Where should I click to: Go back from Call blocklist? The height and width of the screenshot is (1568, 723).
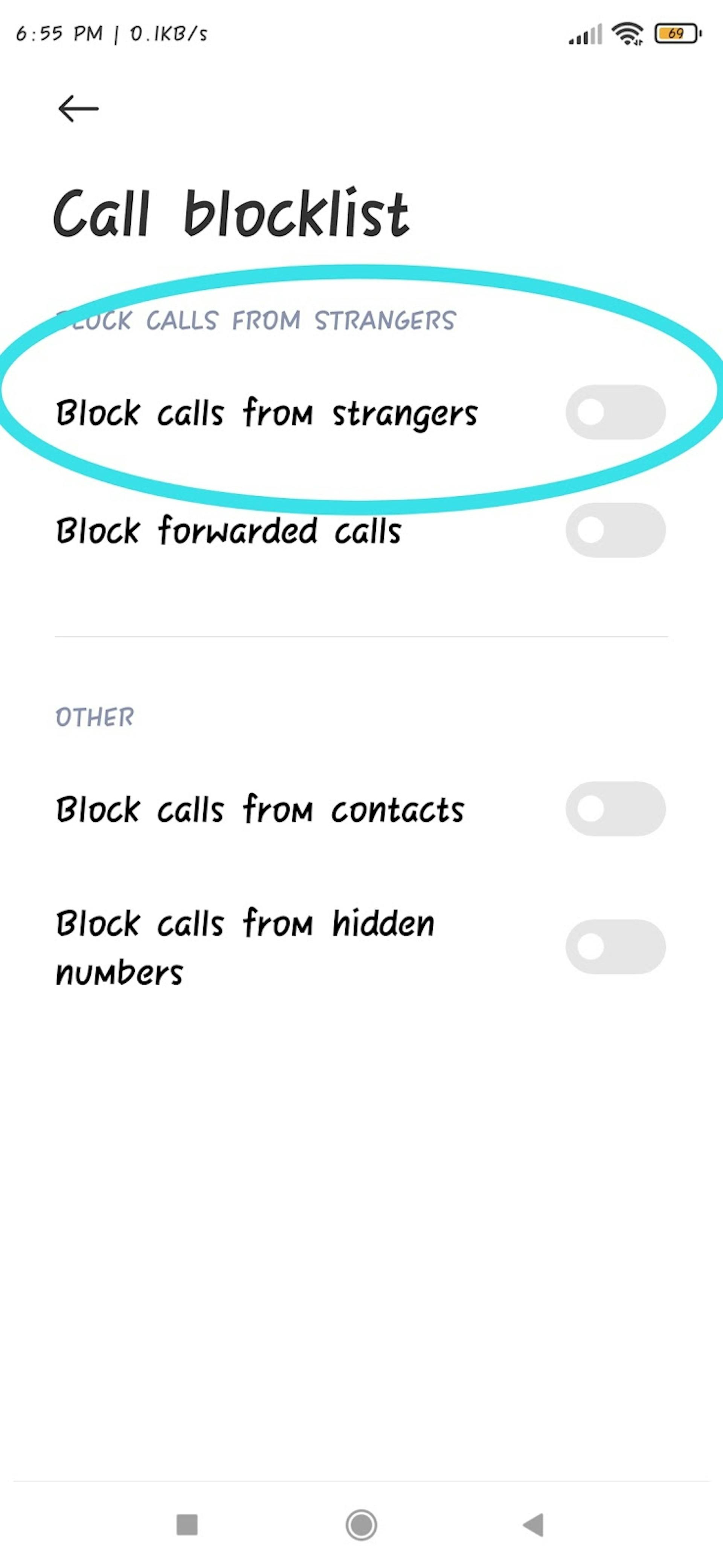click(78, 109)
